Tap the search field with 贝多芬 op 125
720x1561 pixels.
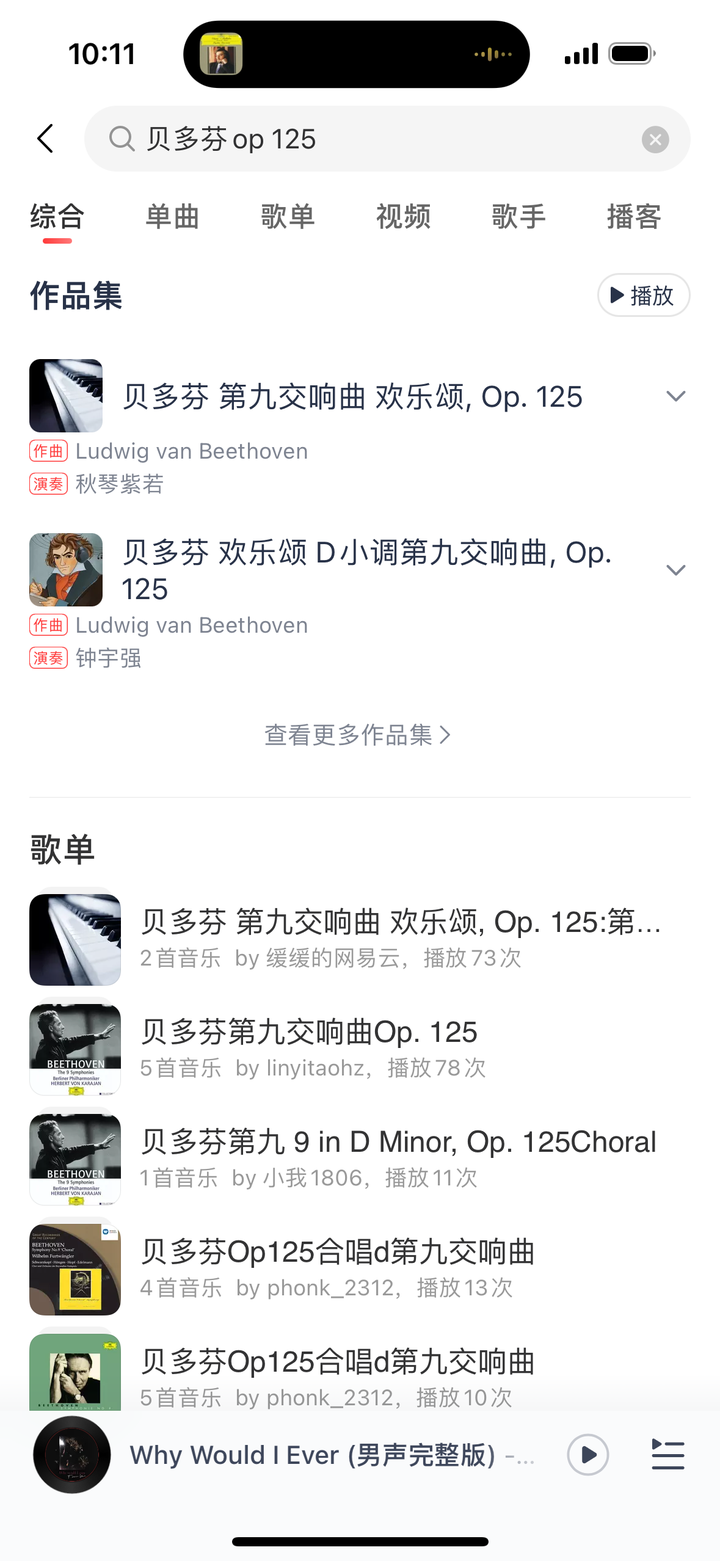(x=380, y=139)
